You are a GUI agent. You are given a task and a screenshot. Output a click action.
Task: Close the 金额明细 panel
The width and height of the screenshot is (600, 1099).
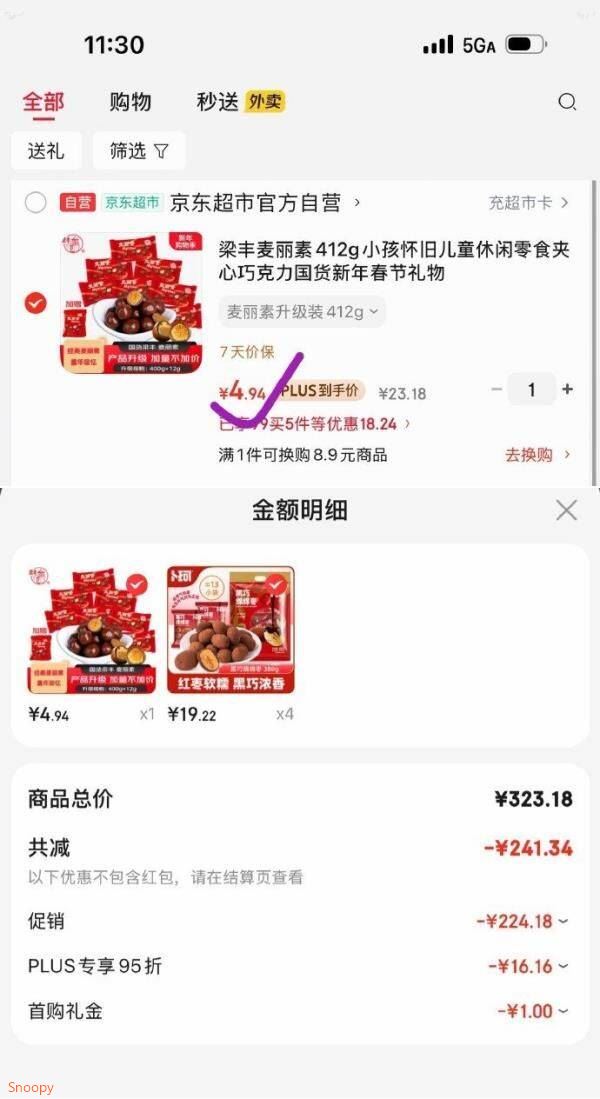[566, 511]
